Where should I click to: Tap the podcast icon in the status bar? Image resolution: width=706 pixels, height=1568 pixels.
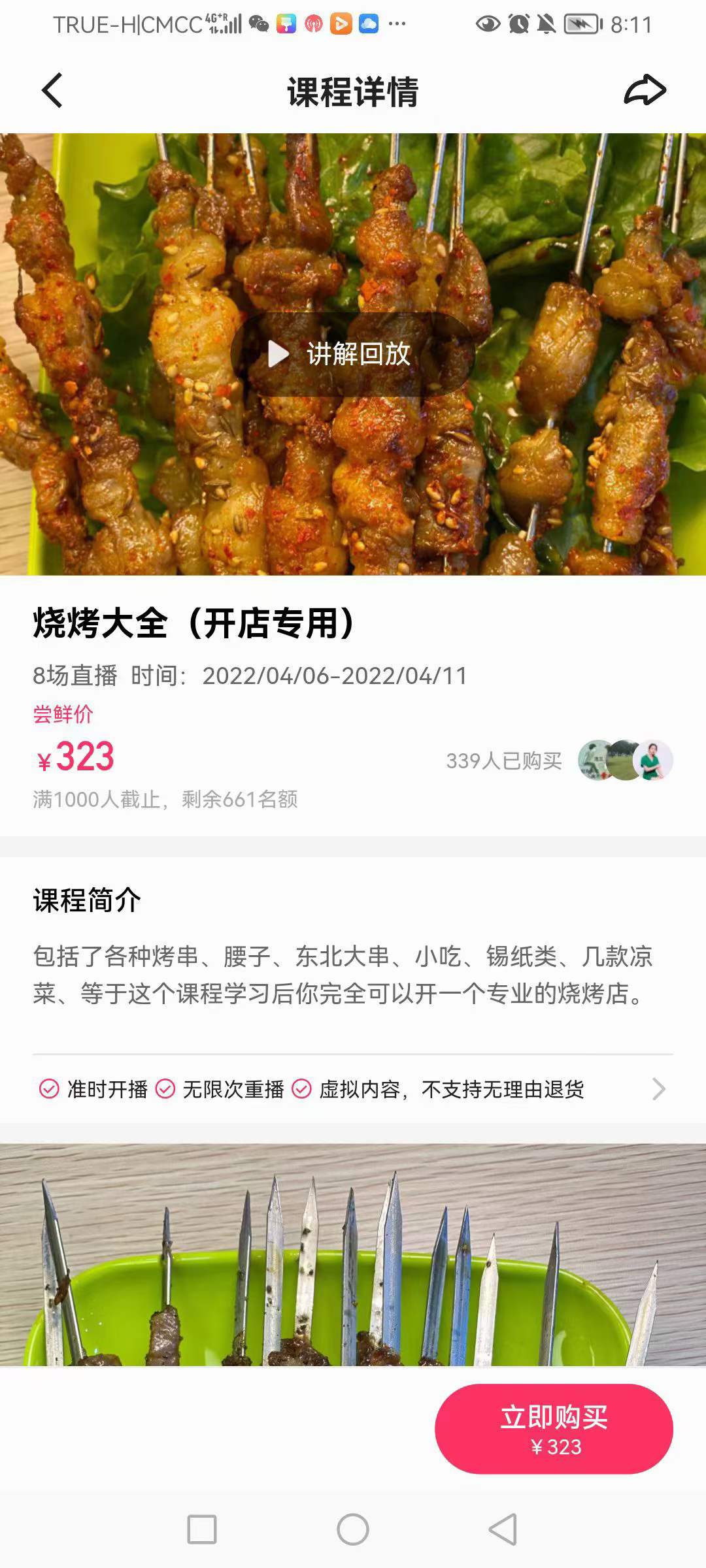point(312,23)
